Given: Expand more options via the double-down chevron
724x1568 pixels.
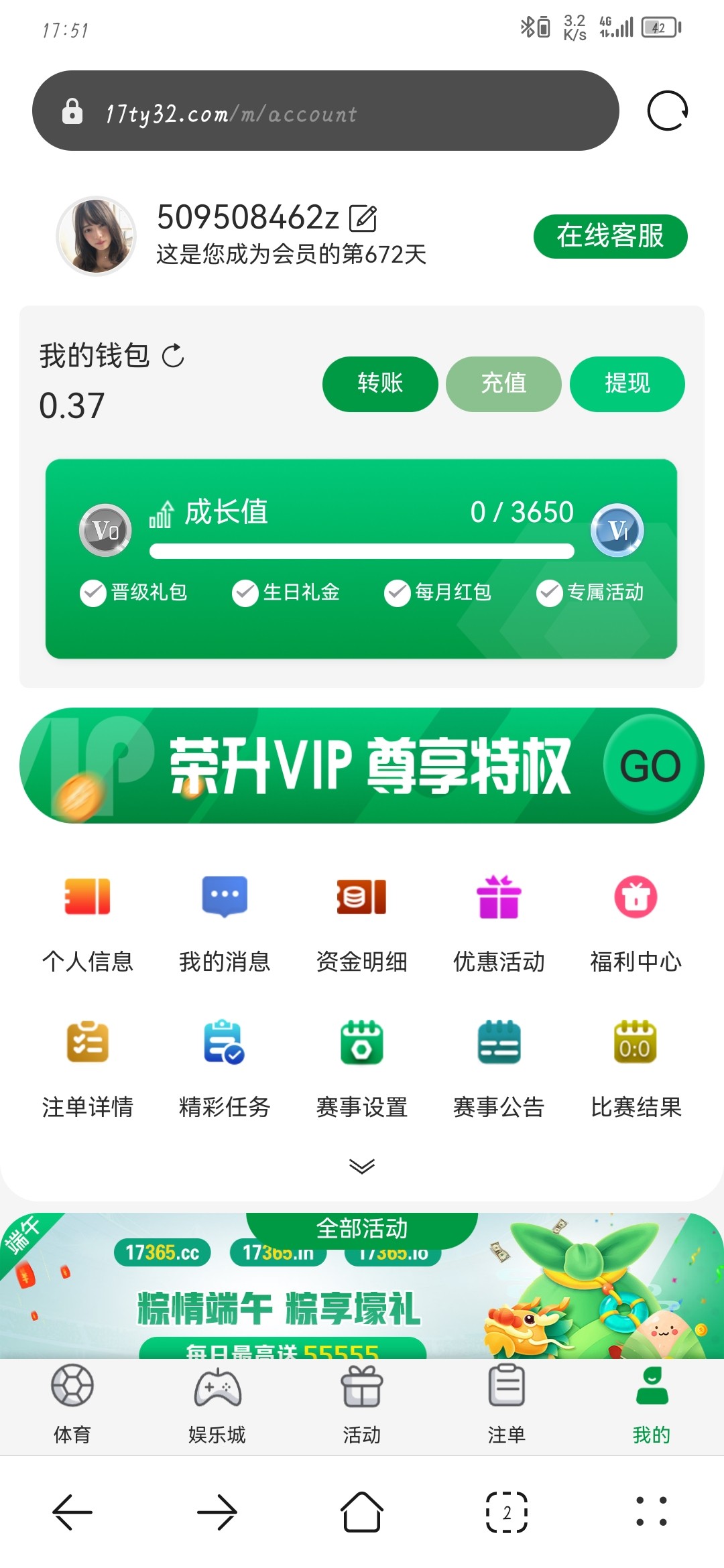Looking at the screenshot, I should tap(361, 1166).
